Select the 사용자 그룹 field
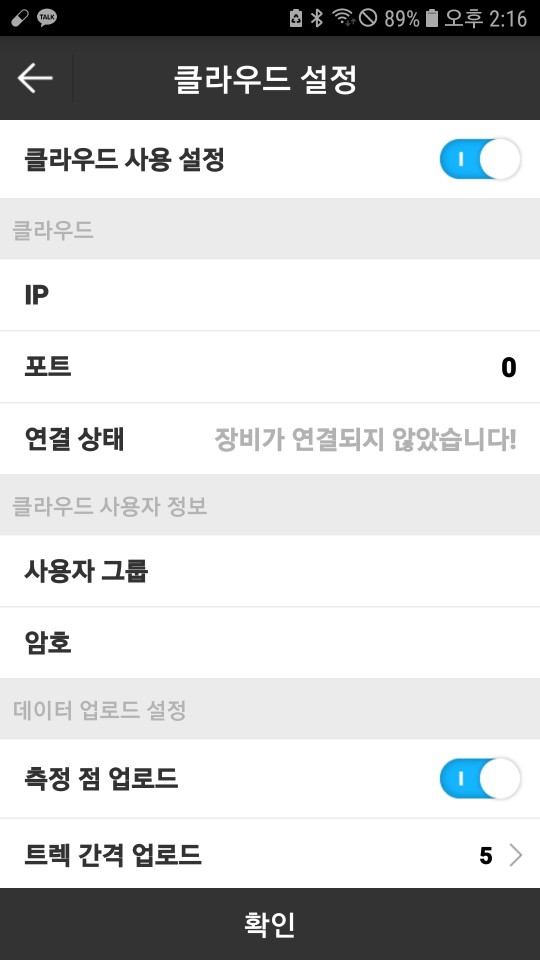 pos(270,571)
